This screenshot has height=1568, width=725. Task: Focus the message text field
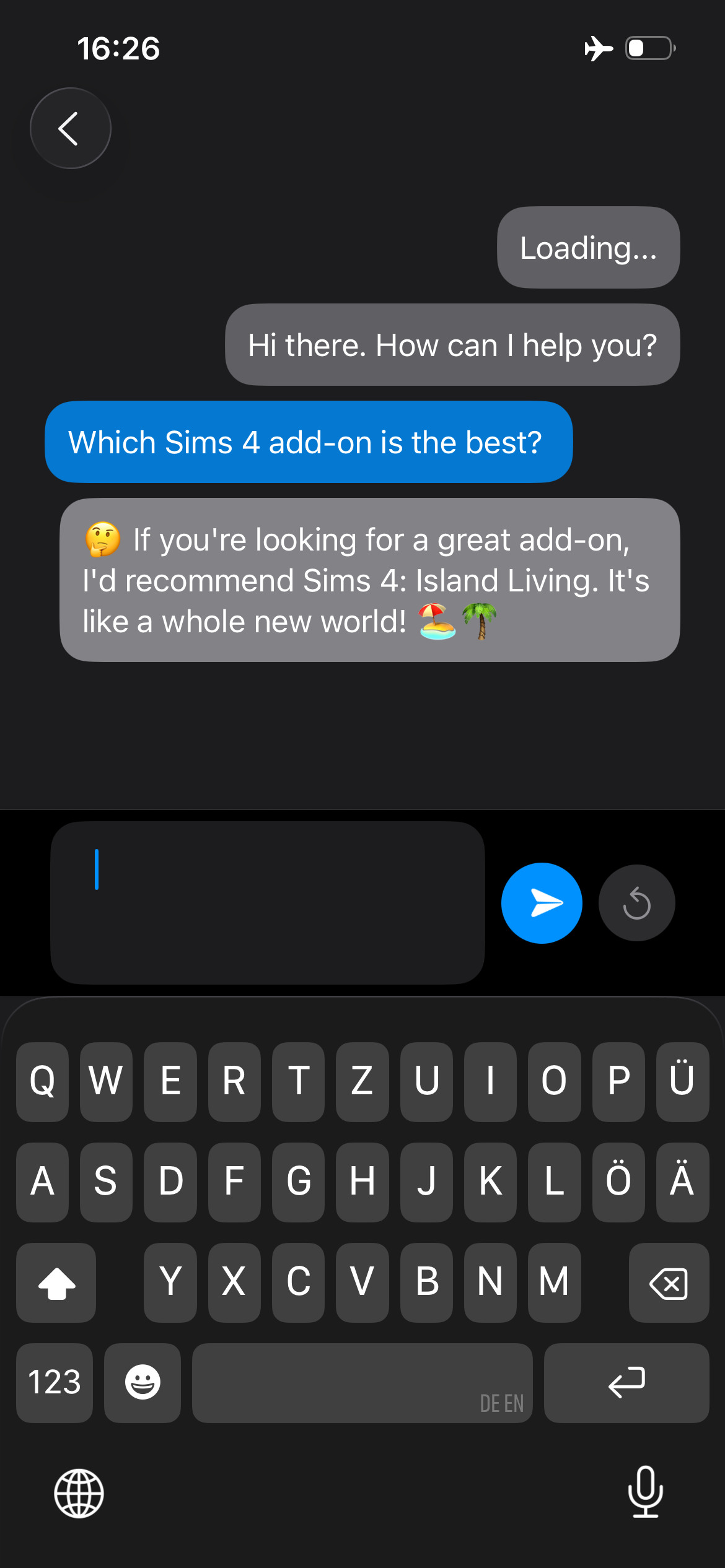267,902
